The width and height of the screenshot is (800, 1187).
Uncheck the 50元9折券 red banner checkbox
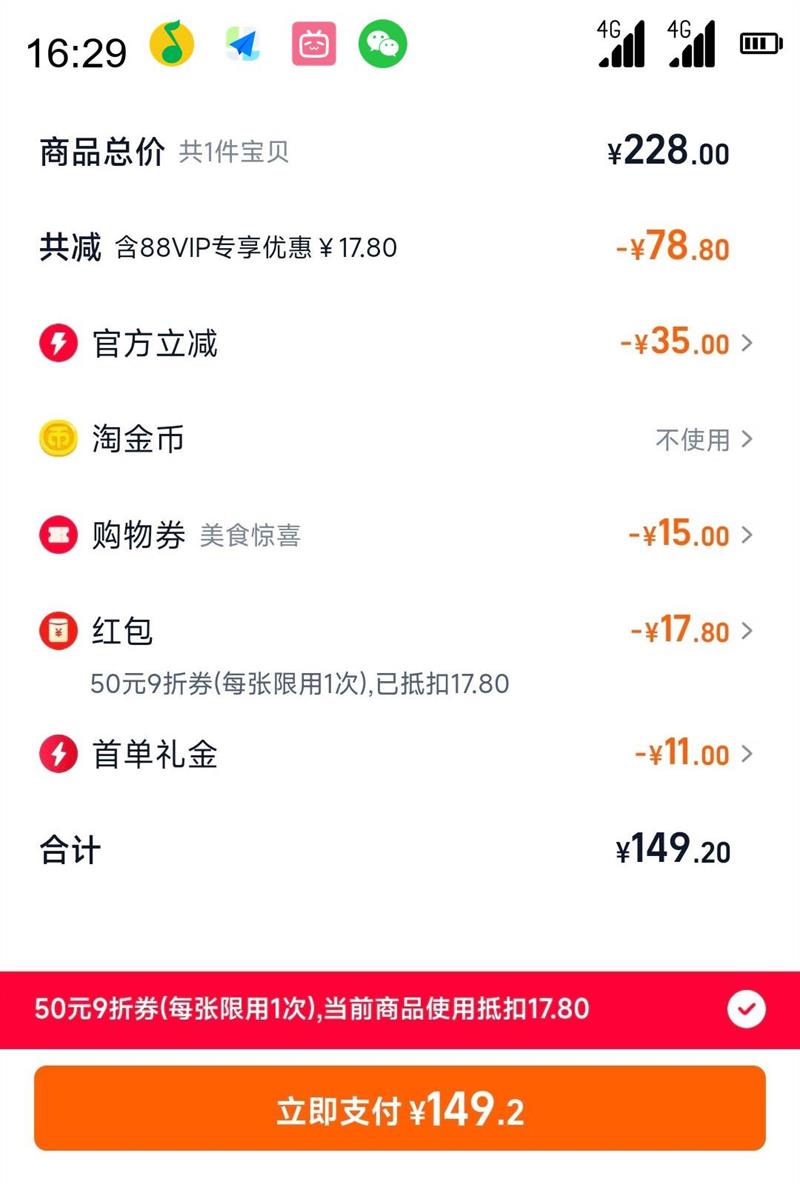746,1010
